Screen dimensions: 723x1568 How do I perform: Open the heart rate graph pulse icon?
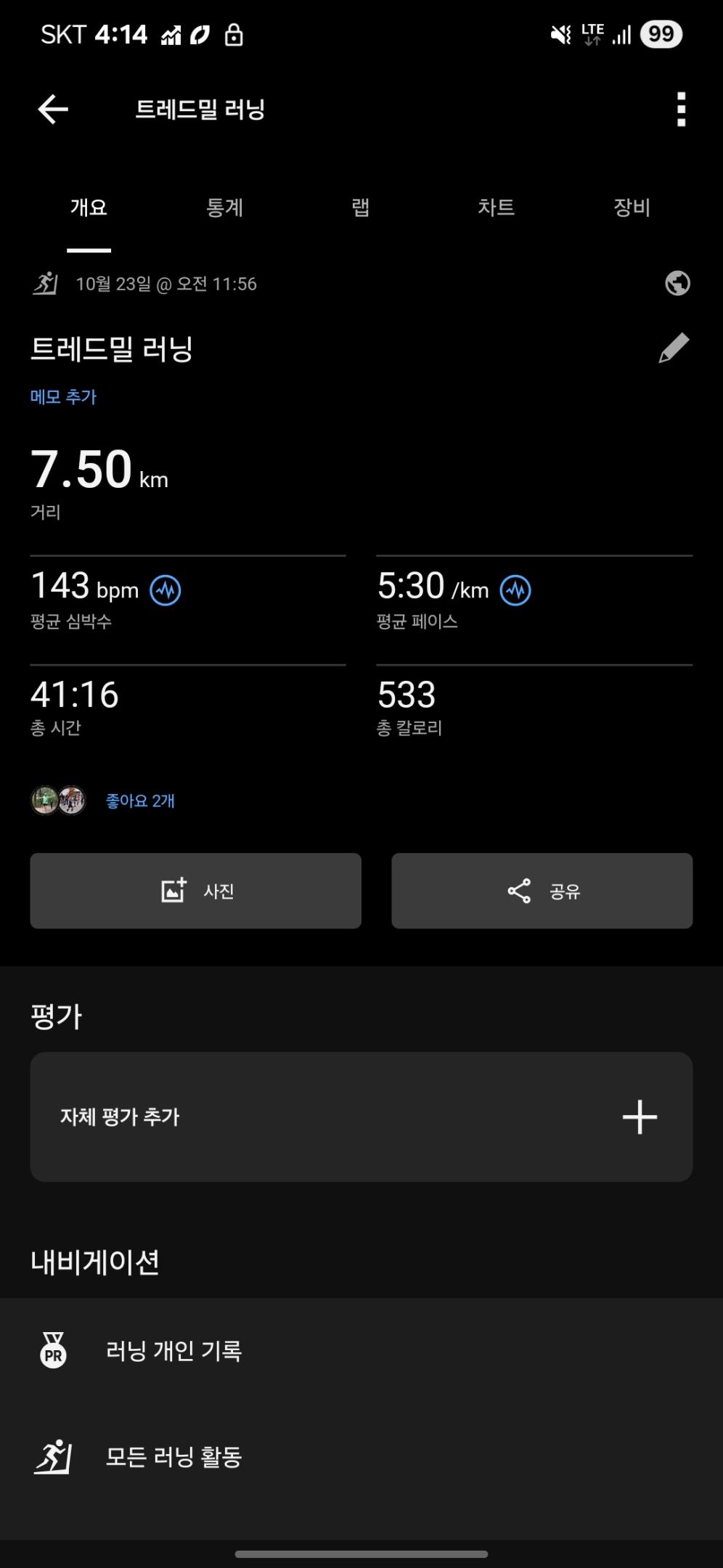(x=166, y=589)
